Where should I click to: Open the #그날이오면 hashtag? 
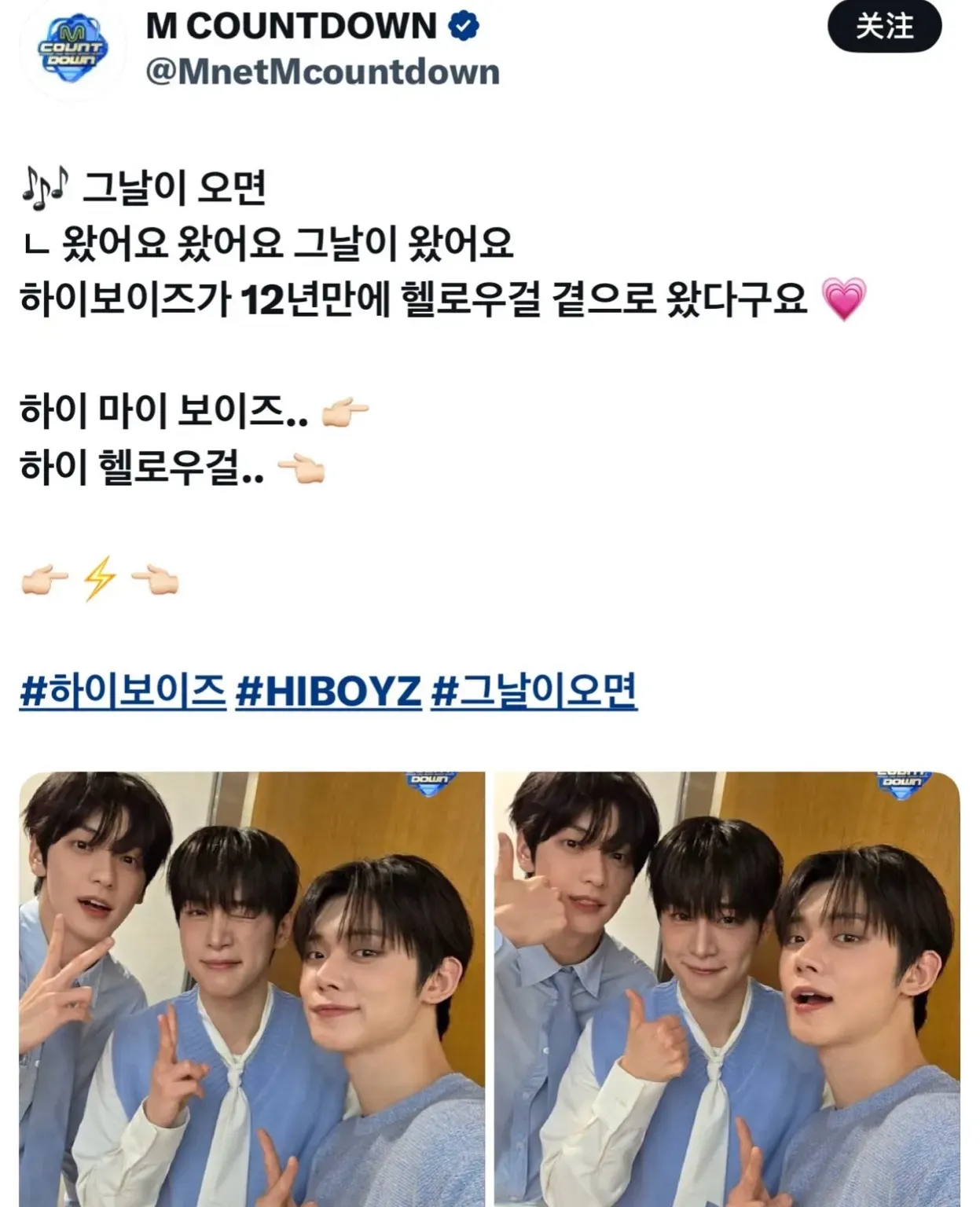[x=534, y=692]
